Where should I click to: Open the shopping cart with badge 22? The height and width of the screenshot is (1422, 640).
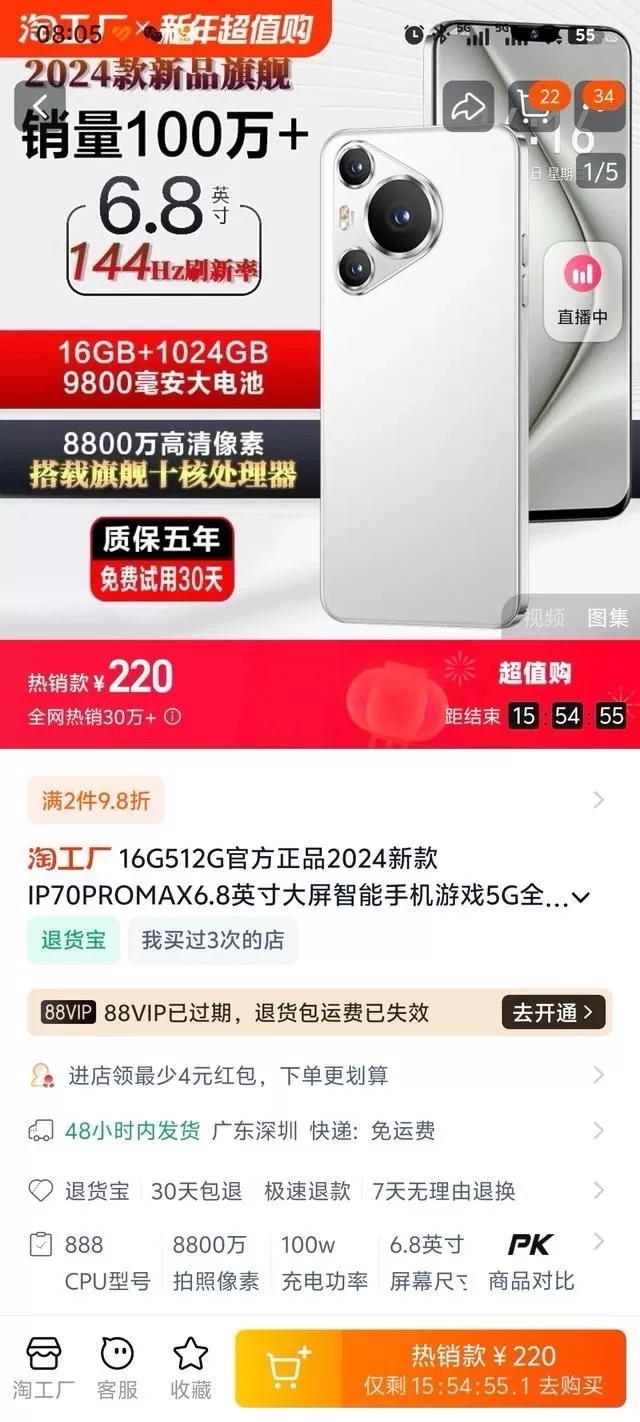coord(534,106)
